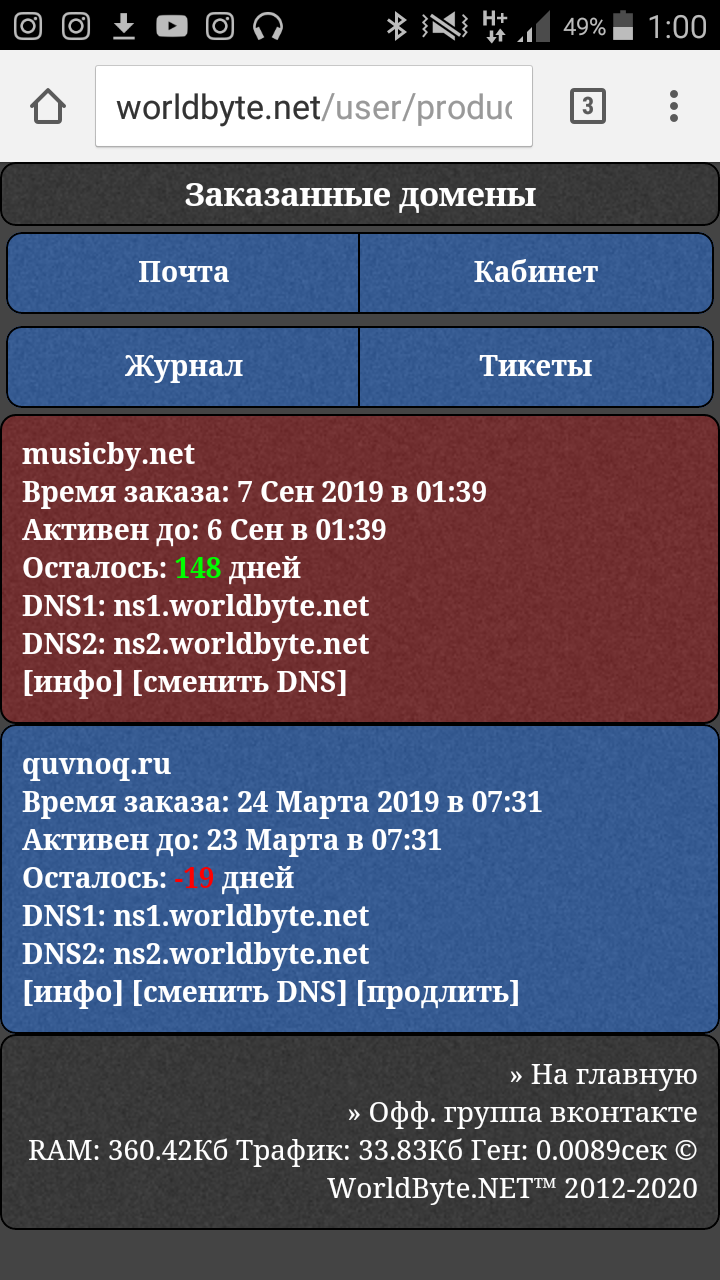Open the browser overflow menu
This screenshot has height=1280, width=720.
coord(674,106)
